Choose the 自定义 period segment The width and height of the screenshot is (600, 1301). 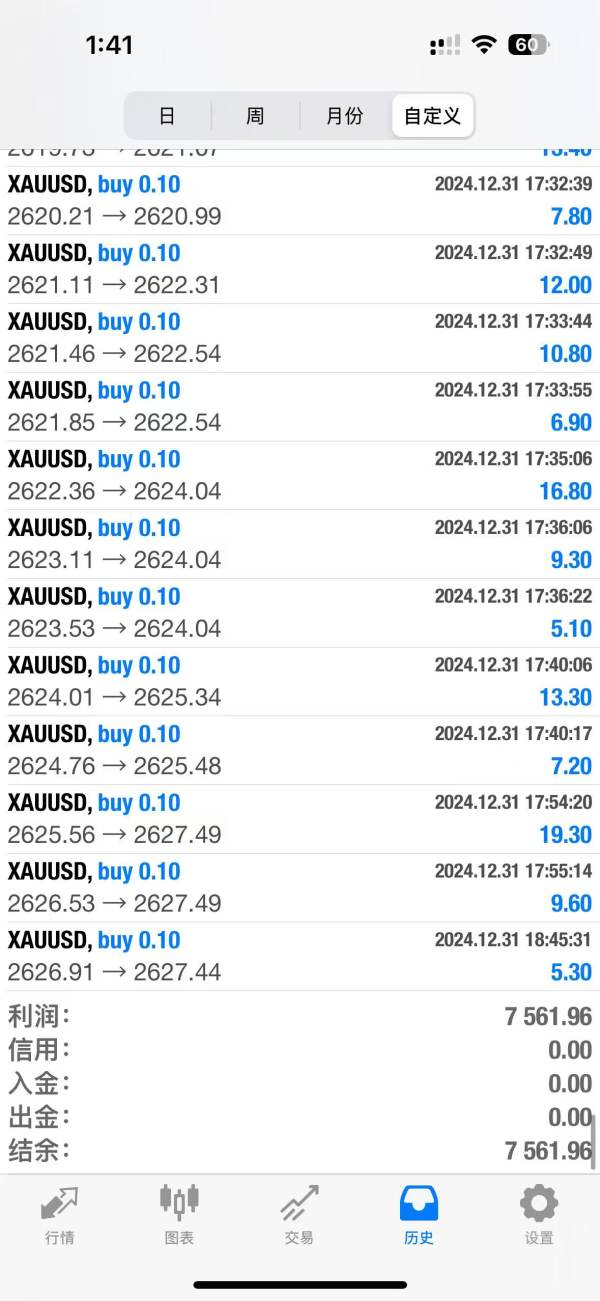tap(432, 116)
